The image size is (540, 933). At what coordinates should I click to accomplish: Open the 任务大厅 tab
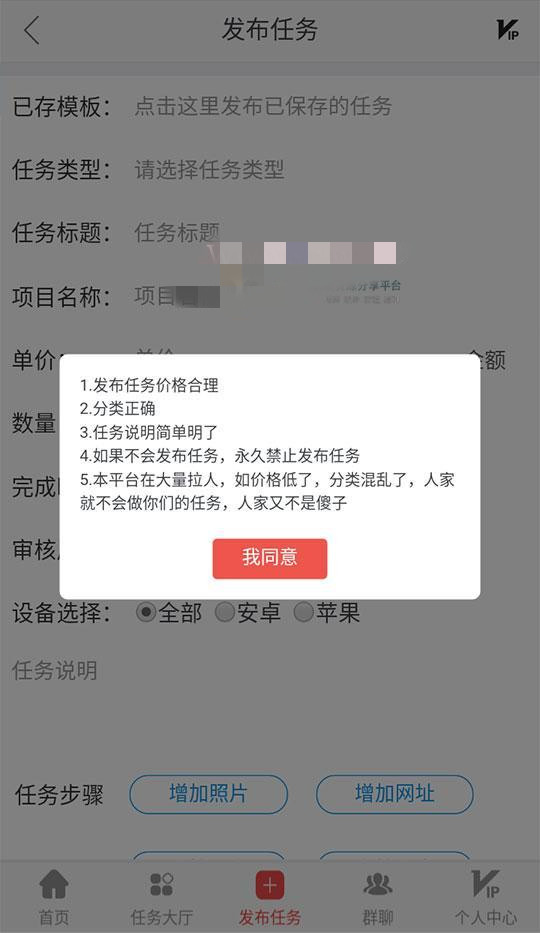pos(162,897)
